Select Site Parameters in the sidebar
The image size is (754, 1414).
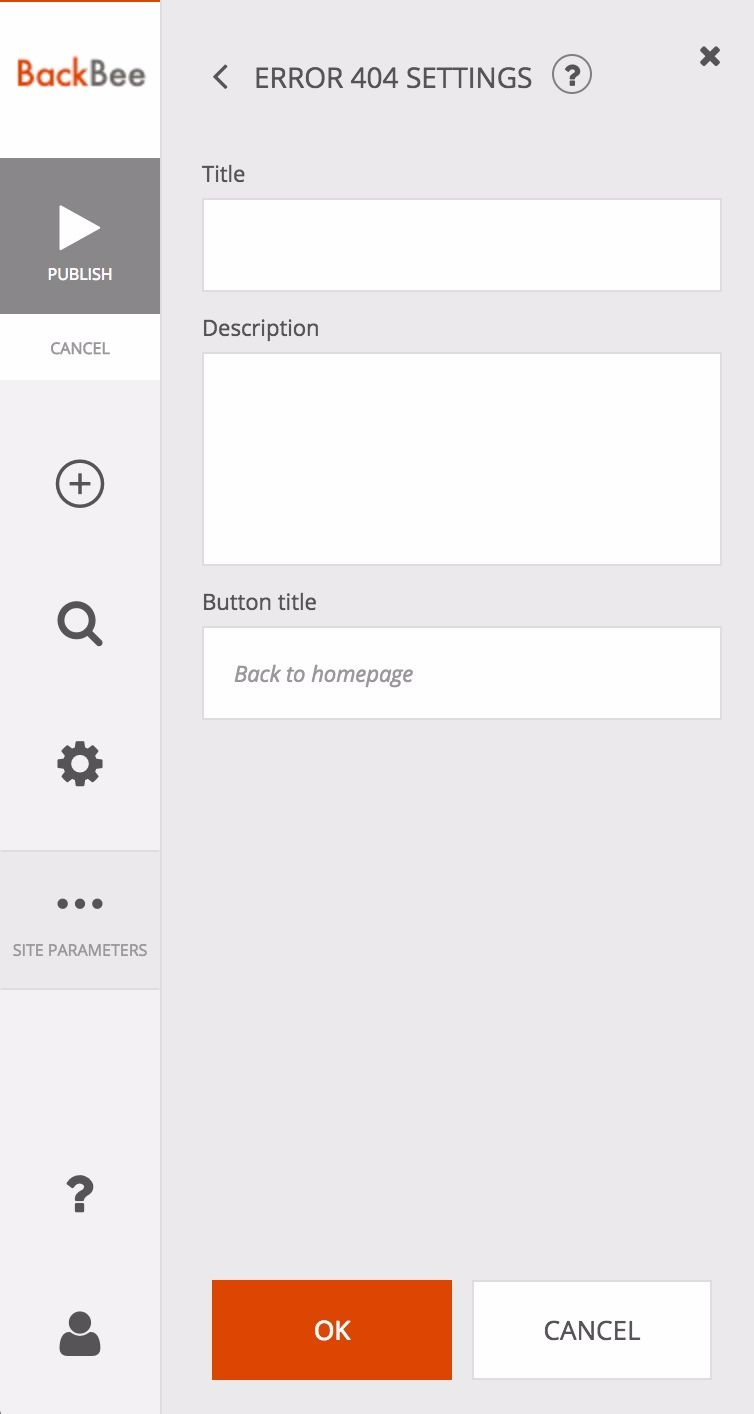[x=80, y=920]
